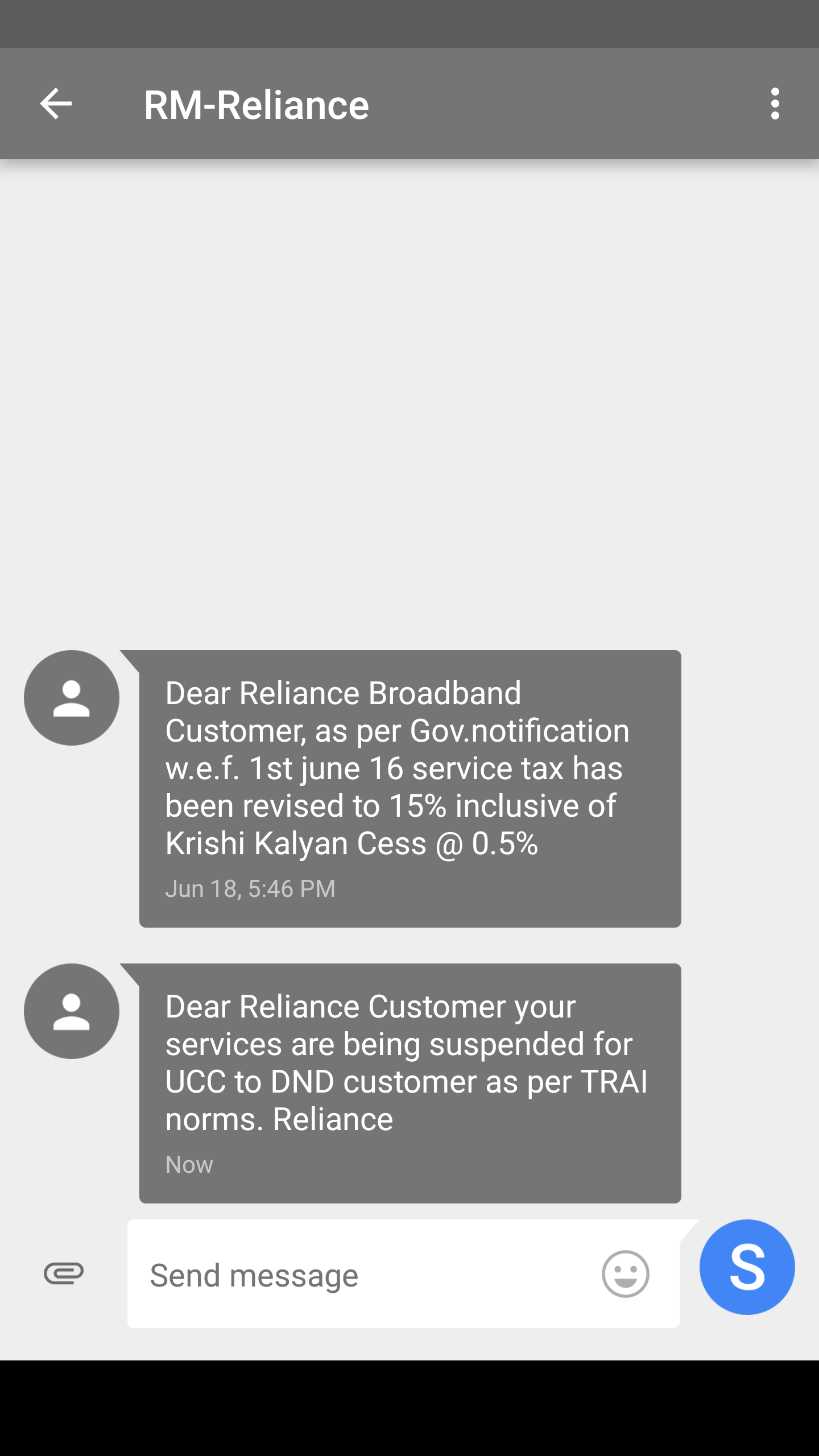The height and width of the screenshot is (1456, 819).
Task: Open the emoji picker
Action: point(625,1274)
